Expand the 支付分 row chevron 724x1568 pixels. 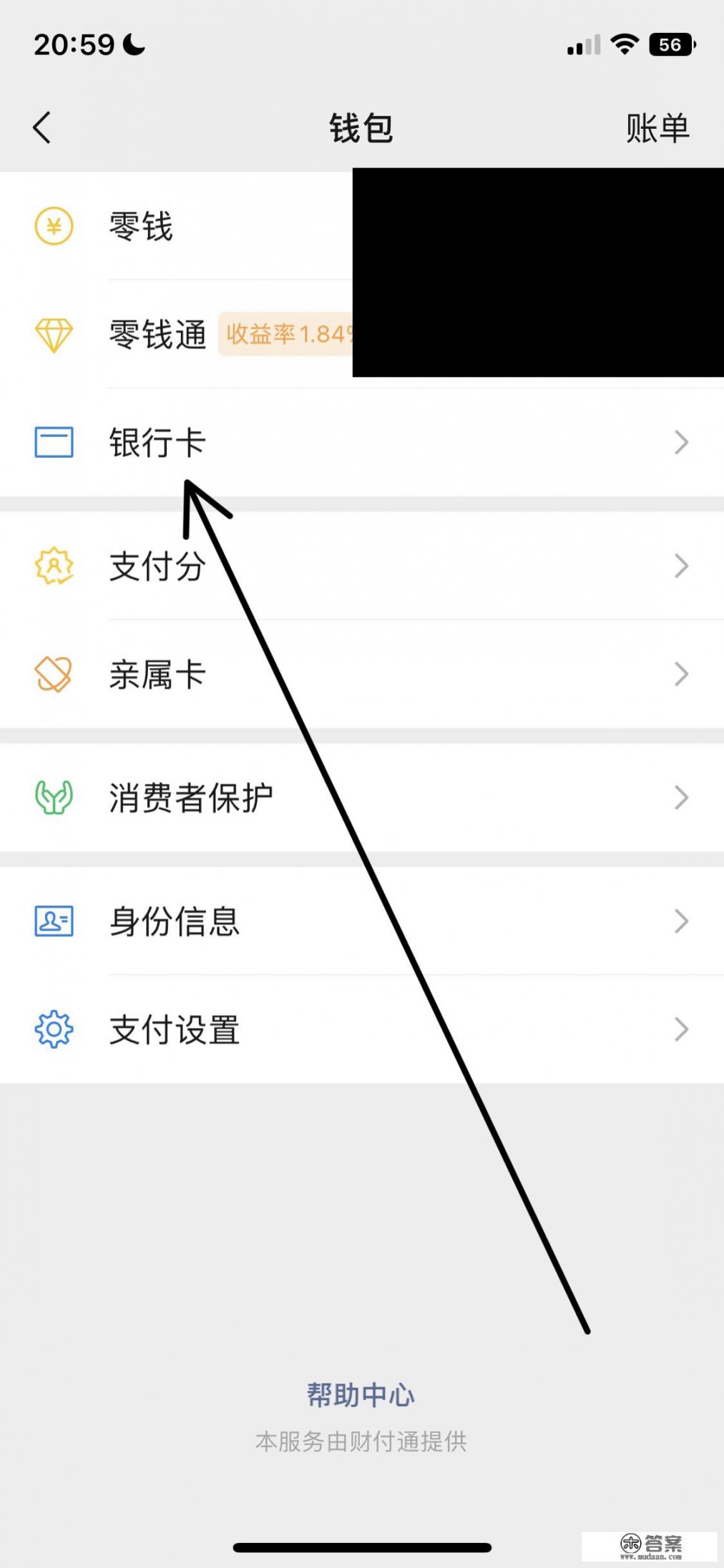(x=680, y=567)
